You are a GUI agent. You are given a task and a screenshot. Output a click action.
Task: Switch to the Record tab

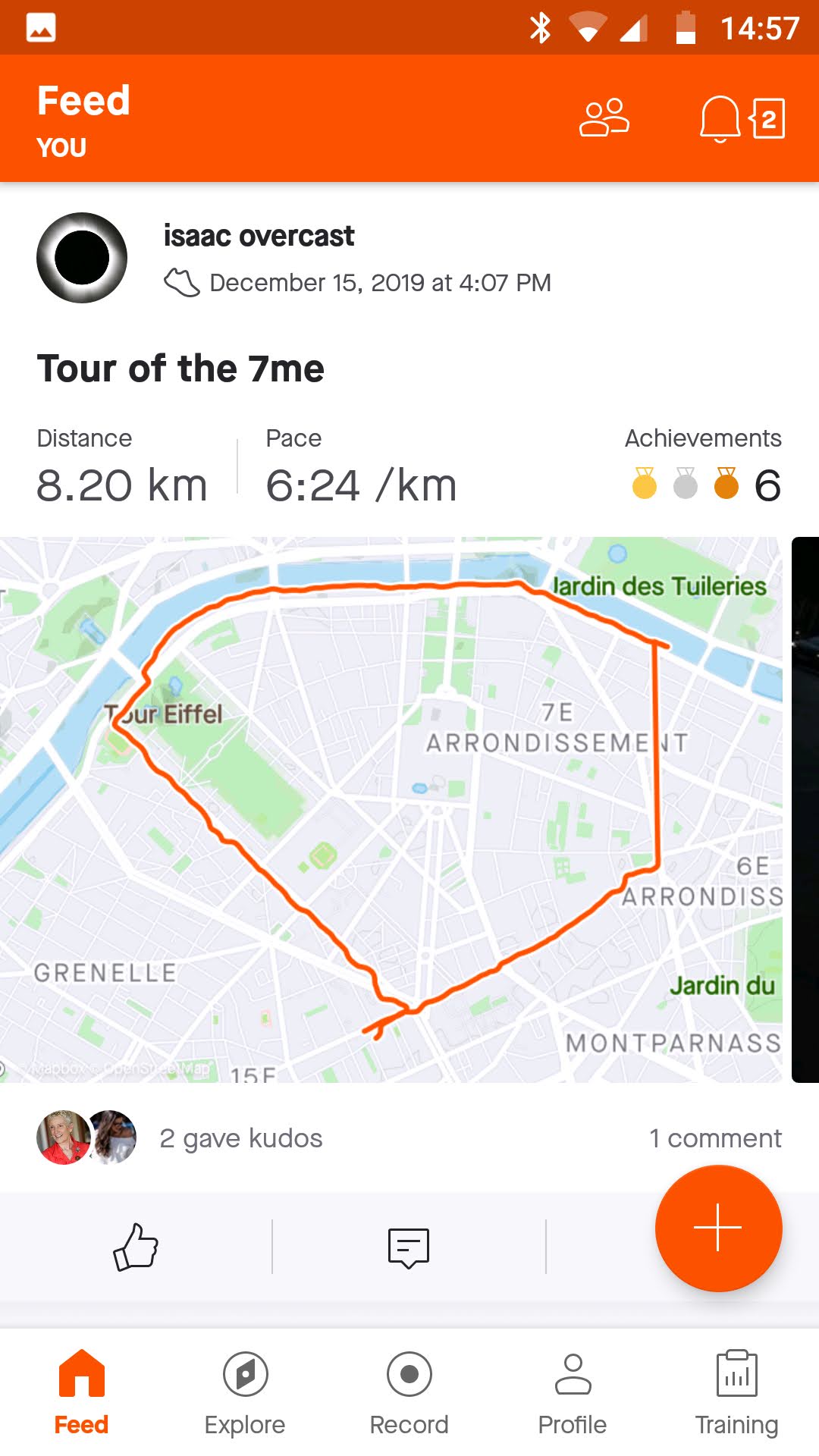click(409, 1393)
